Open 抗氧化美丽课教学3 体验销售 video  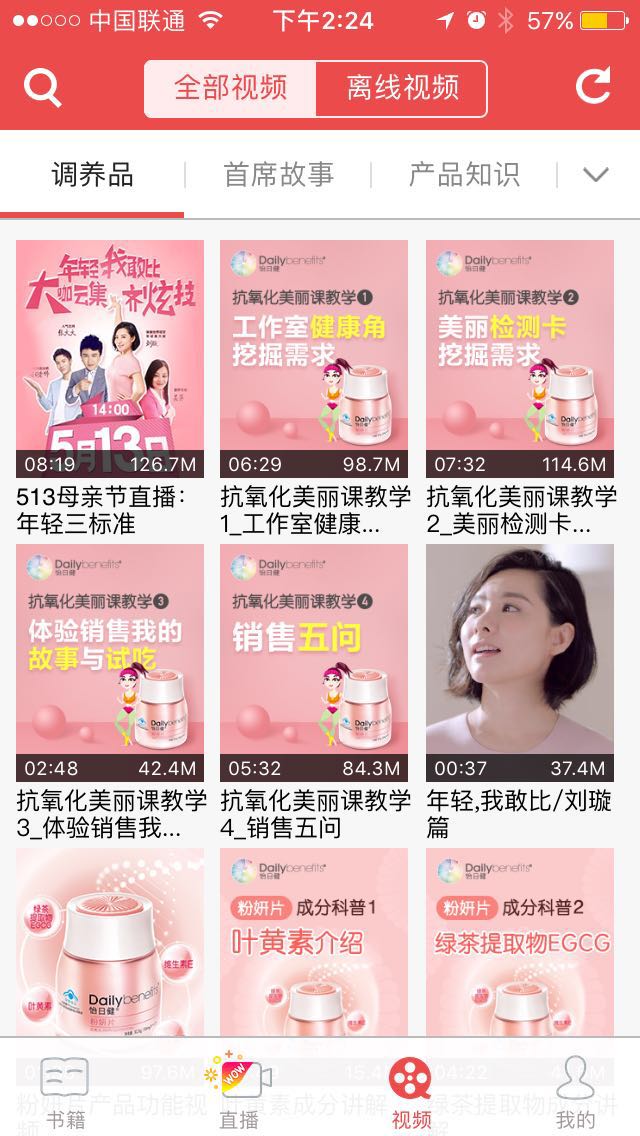point(110,662)
